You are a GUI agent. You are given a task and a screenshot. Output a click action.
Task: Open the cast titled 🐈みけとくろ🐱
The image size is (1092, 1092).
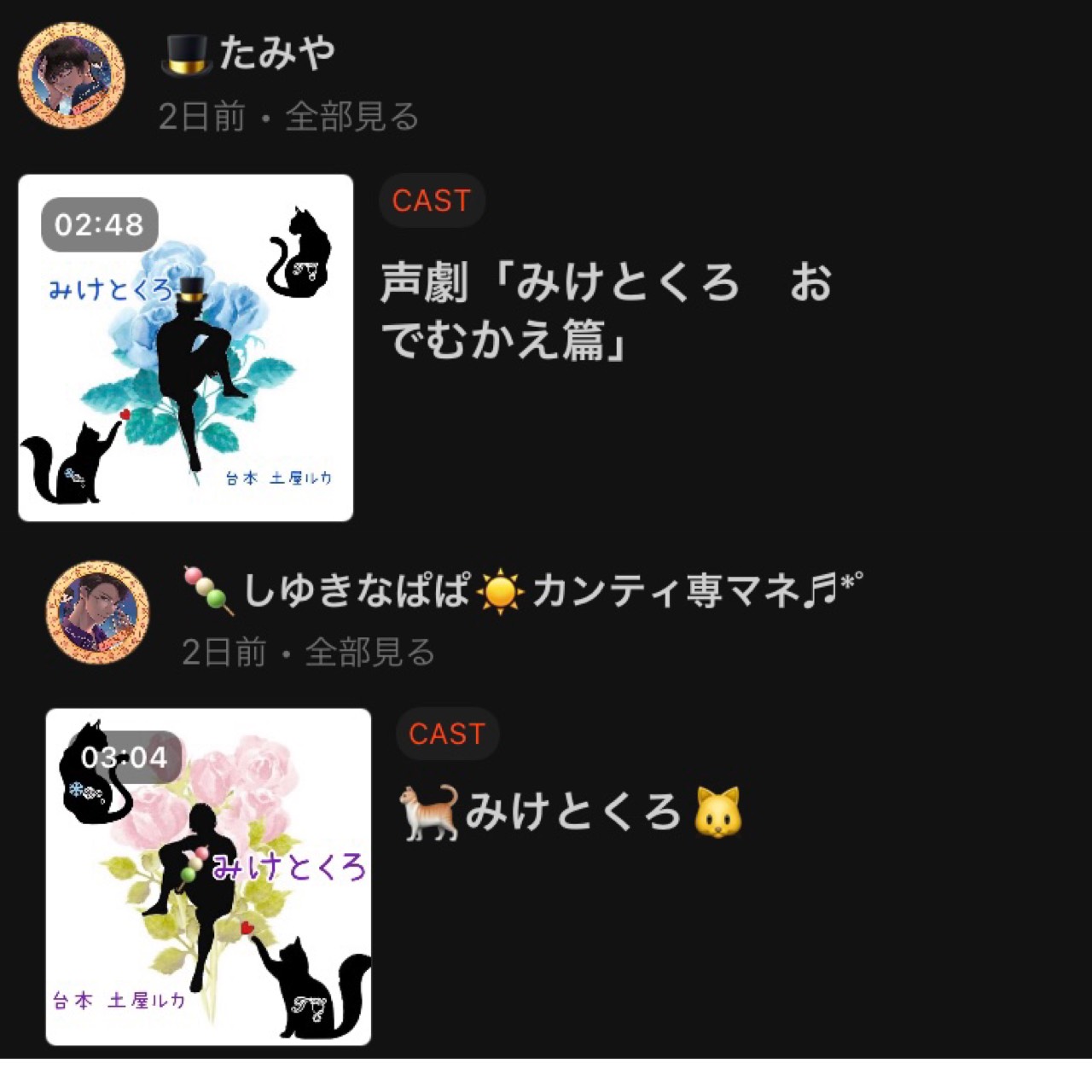[571, 812]
